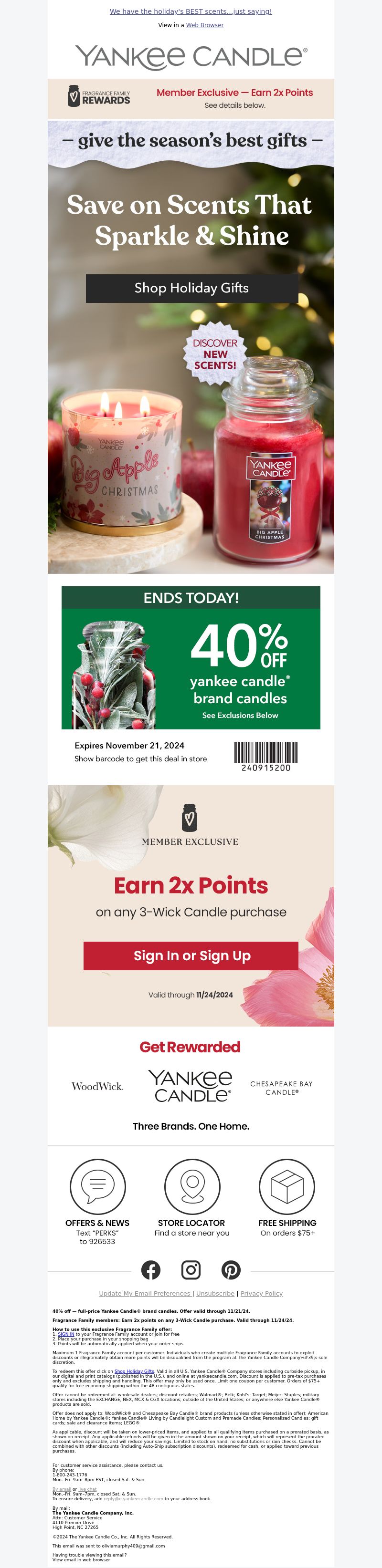Read the Privacy Policy
The image size is (382, 1568).
click(x=261, y=1294)
